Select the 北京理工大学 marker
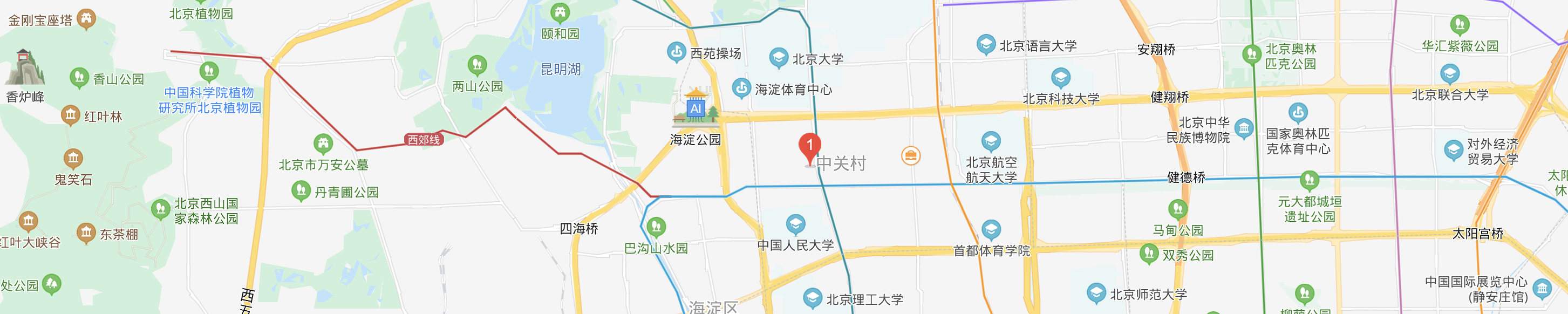The width and height of the screenshot is (1568, 314). pos(813,298)
